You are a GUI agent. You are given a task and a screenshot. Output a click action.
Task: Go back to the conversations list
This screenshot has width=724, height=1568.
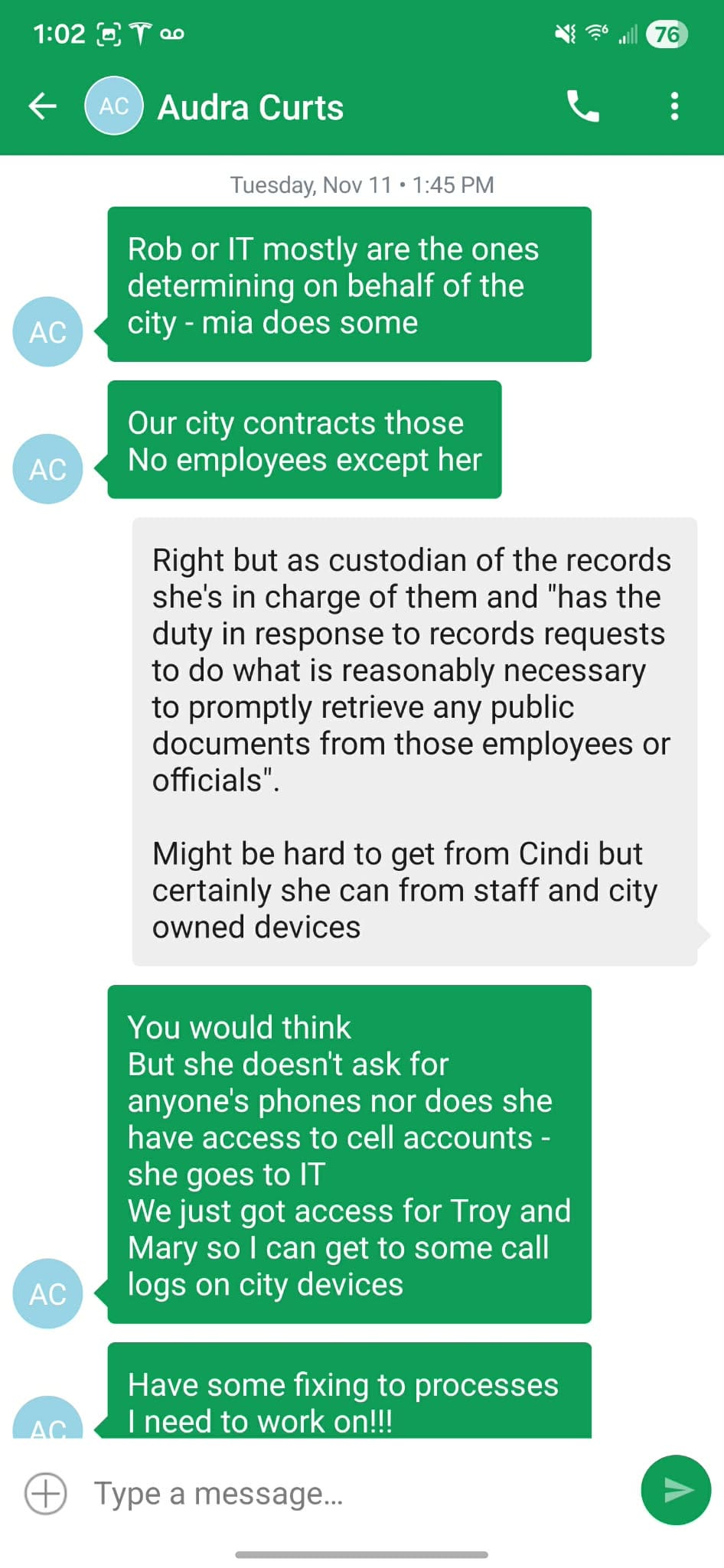click(43, 106)
